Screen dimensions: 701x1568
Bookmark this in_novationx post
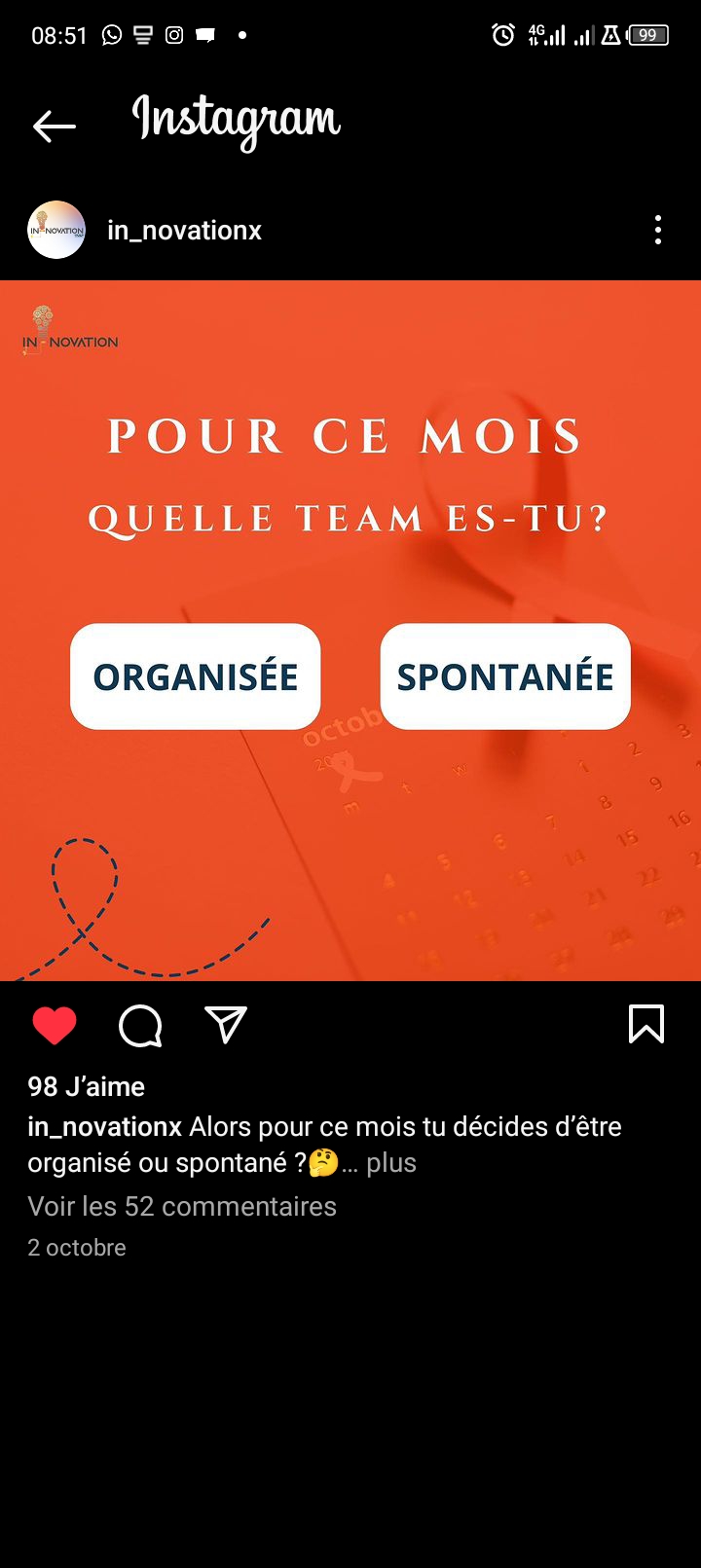[646, 1024]
